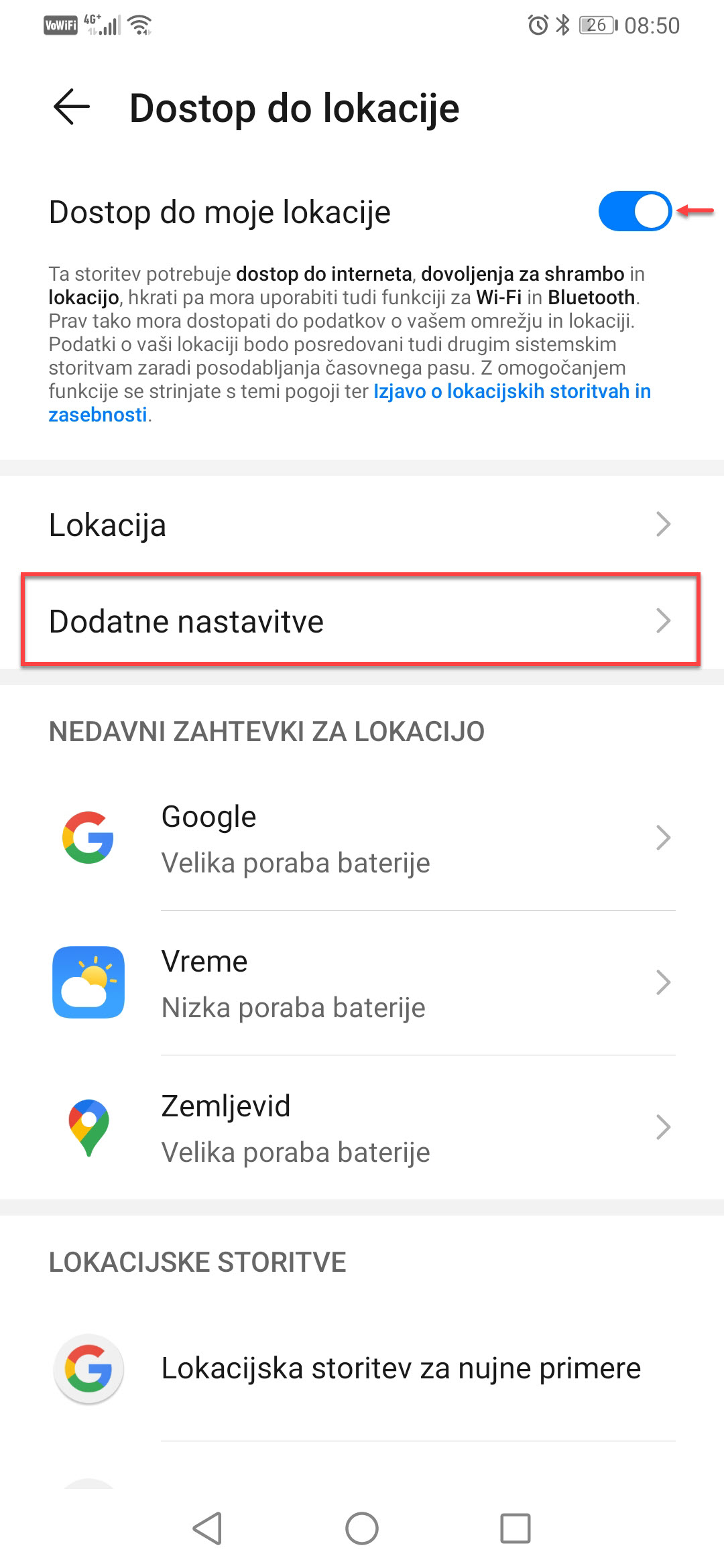Open Lokacijska storitev za nujne primere

click(362, 1368)
